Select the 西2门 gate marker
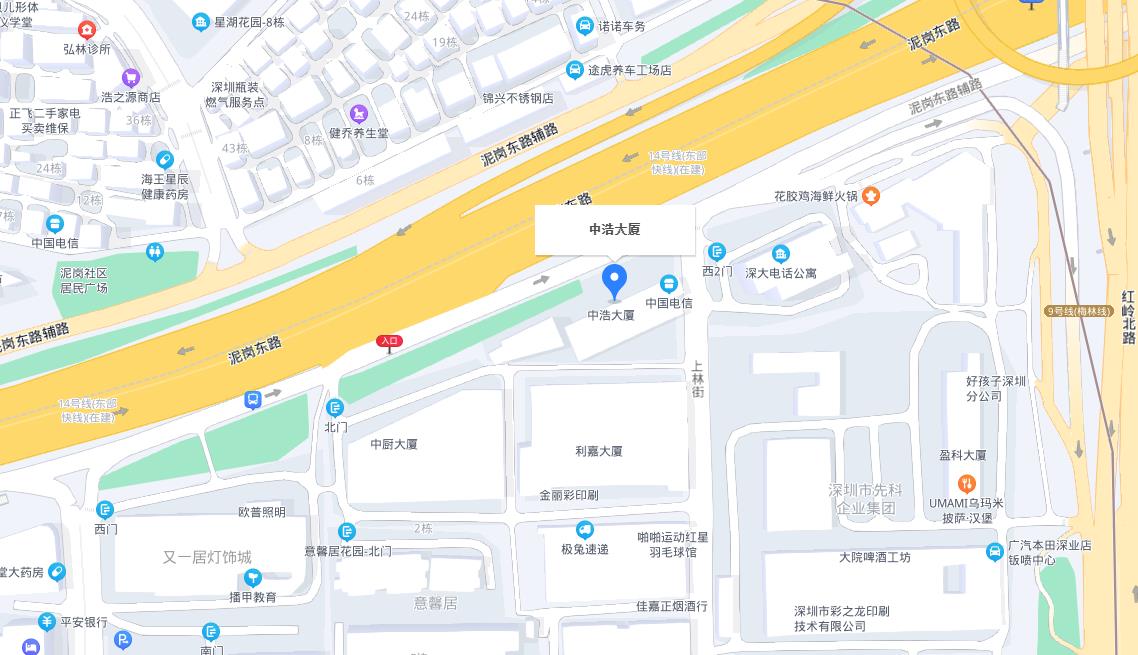1138x655 pixels. click(716, 252)
